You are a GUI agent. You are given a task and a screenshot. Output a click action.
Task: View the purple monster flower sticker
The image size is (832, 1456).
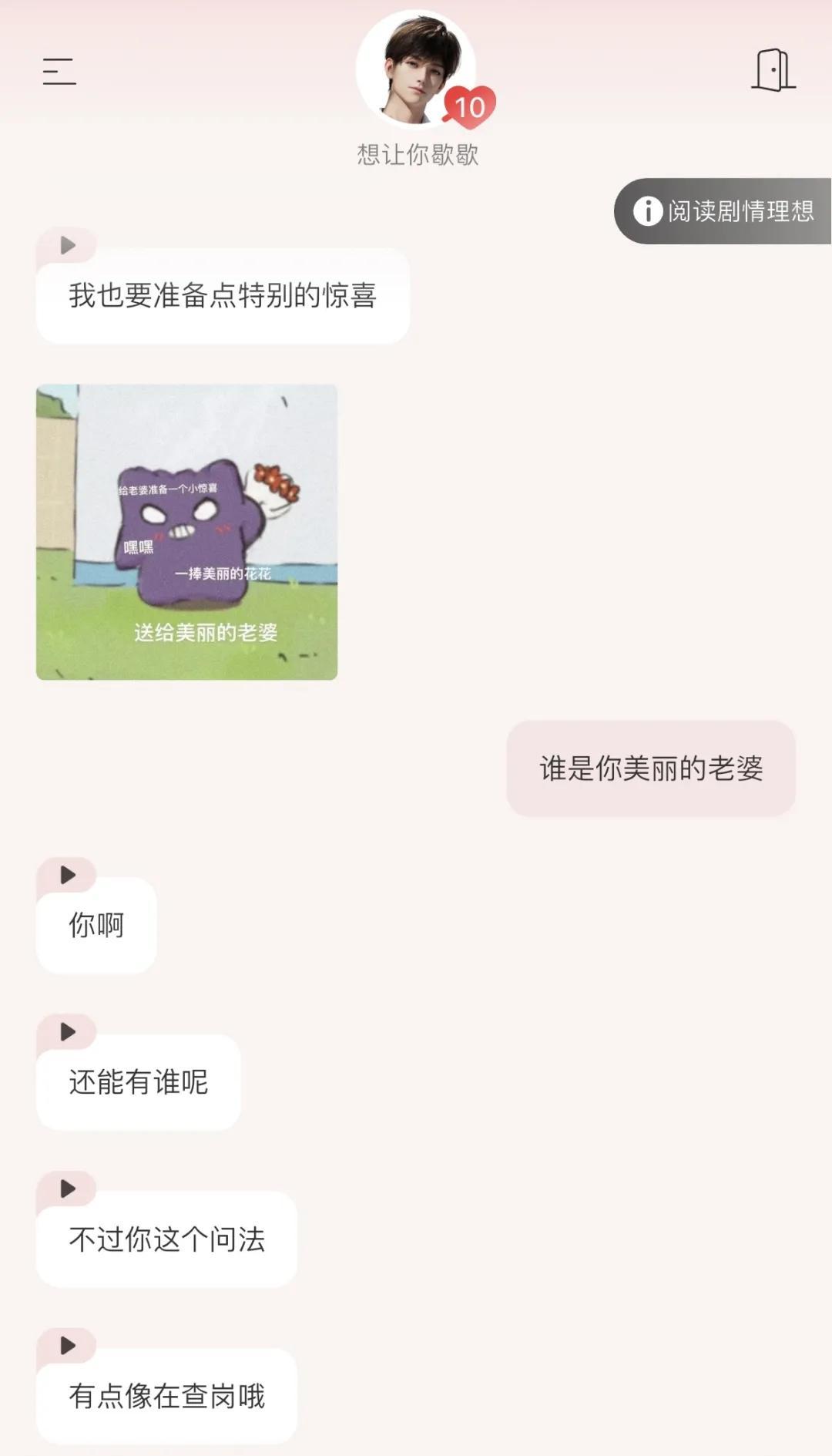click(186, 532)
